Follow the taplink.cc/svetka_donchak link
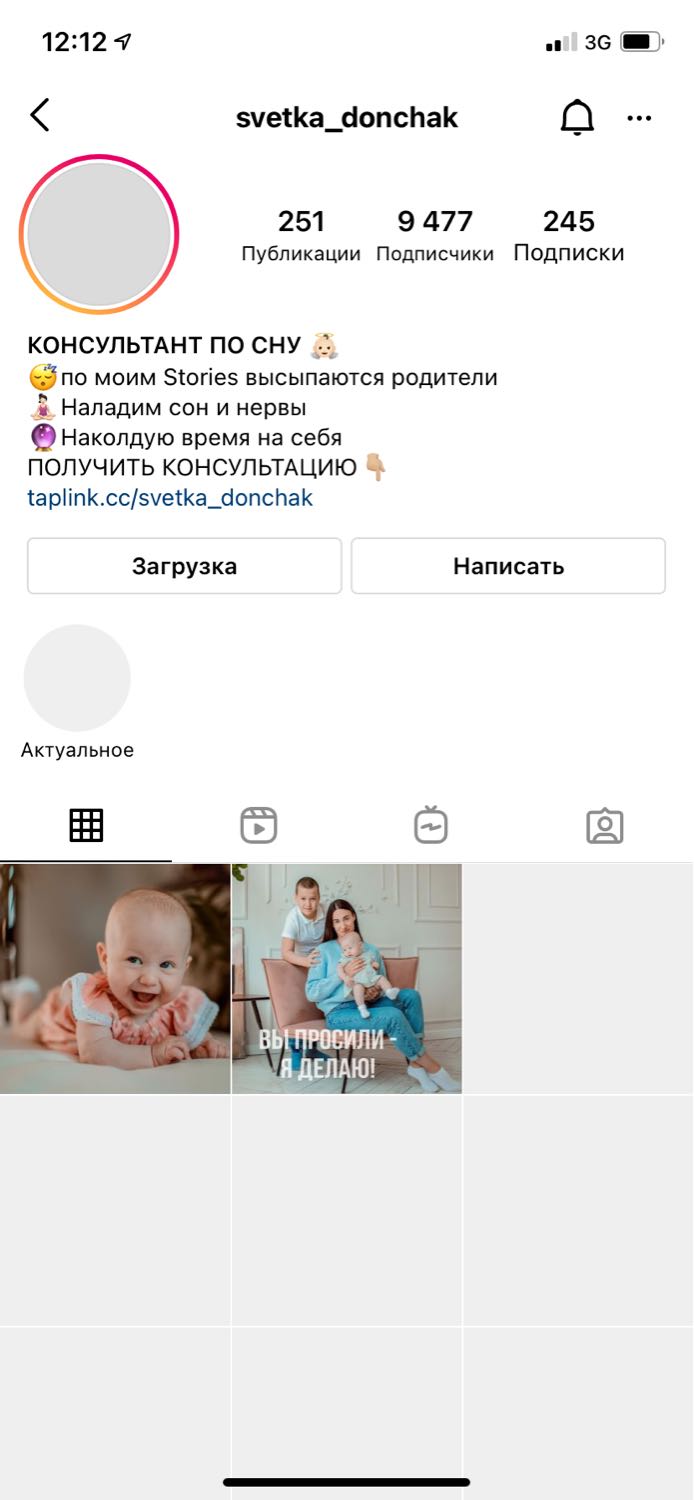694x1500 pixels. pos(170,497)
